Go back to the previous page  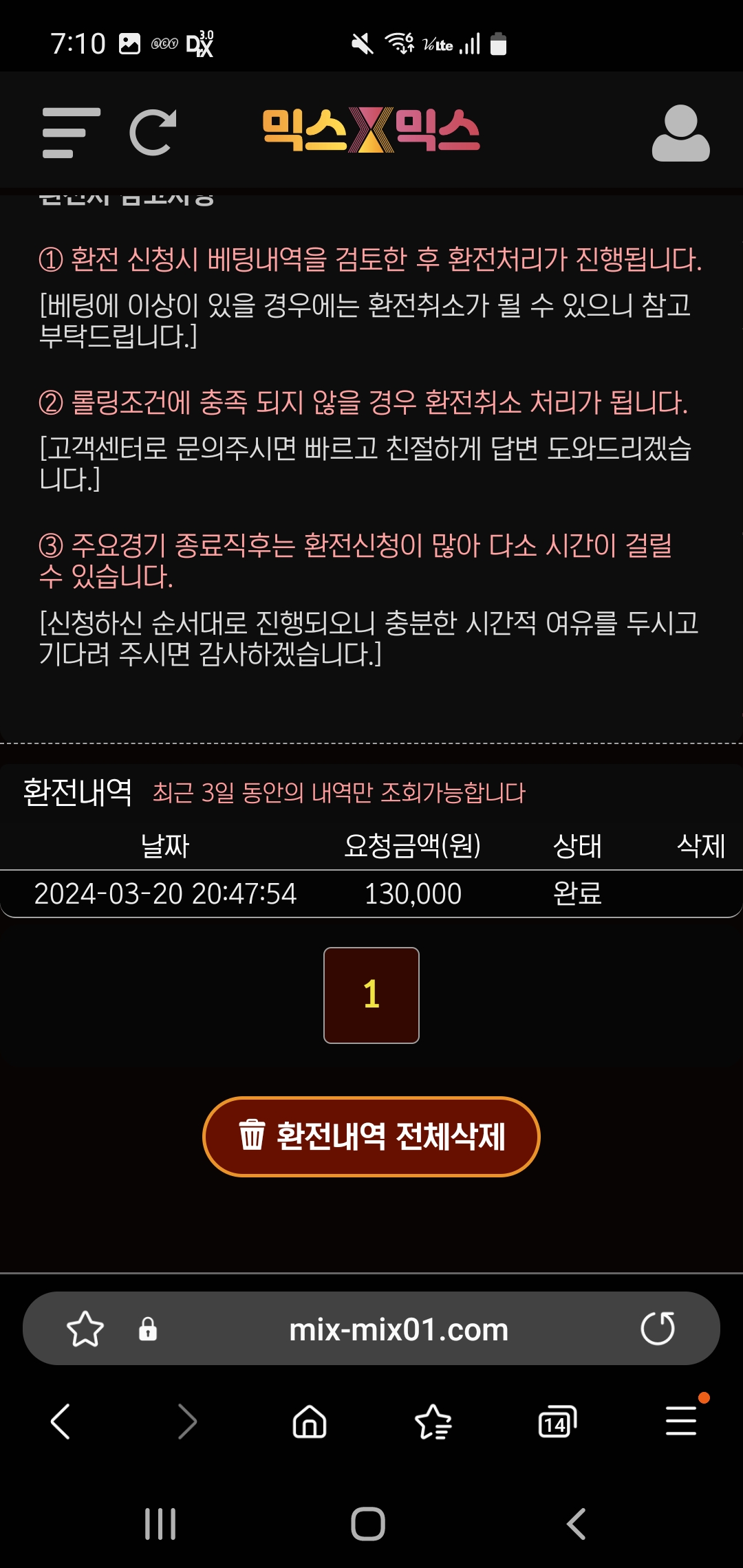pyautogui.click(x=61, y=1422)
